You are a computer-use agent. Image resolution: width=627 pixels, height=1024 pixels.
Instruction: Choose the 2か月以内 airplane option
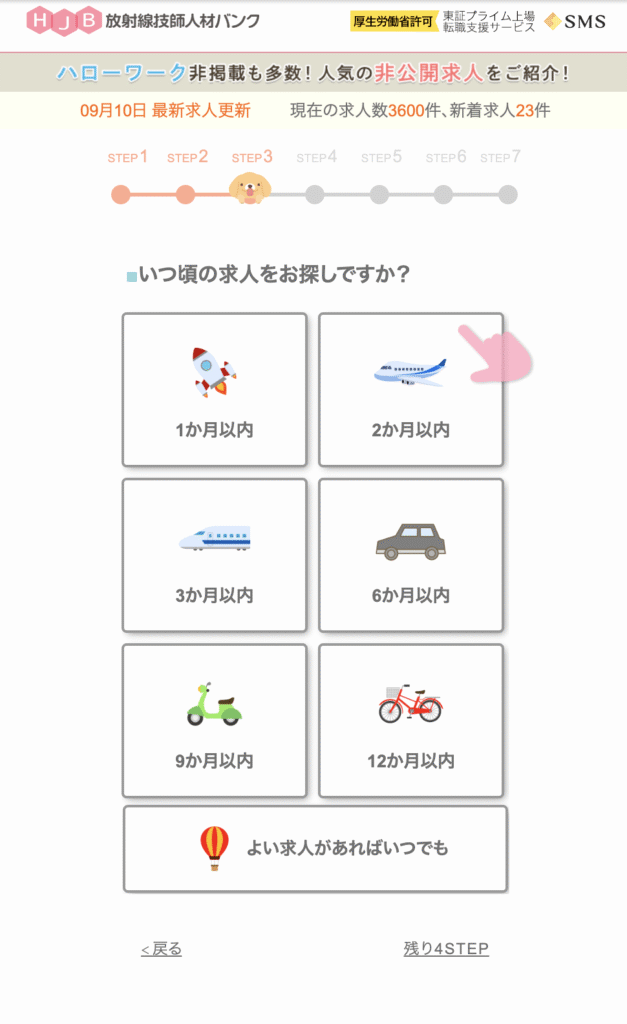pos(411,390)
